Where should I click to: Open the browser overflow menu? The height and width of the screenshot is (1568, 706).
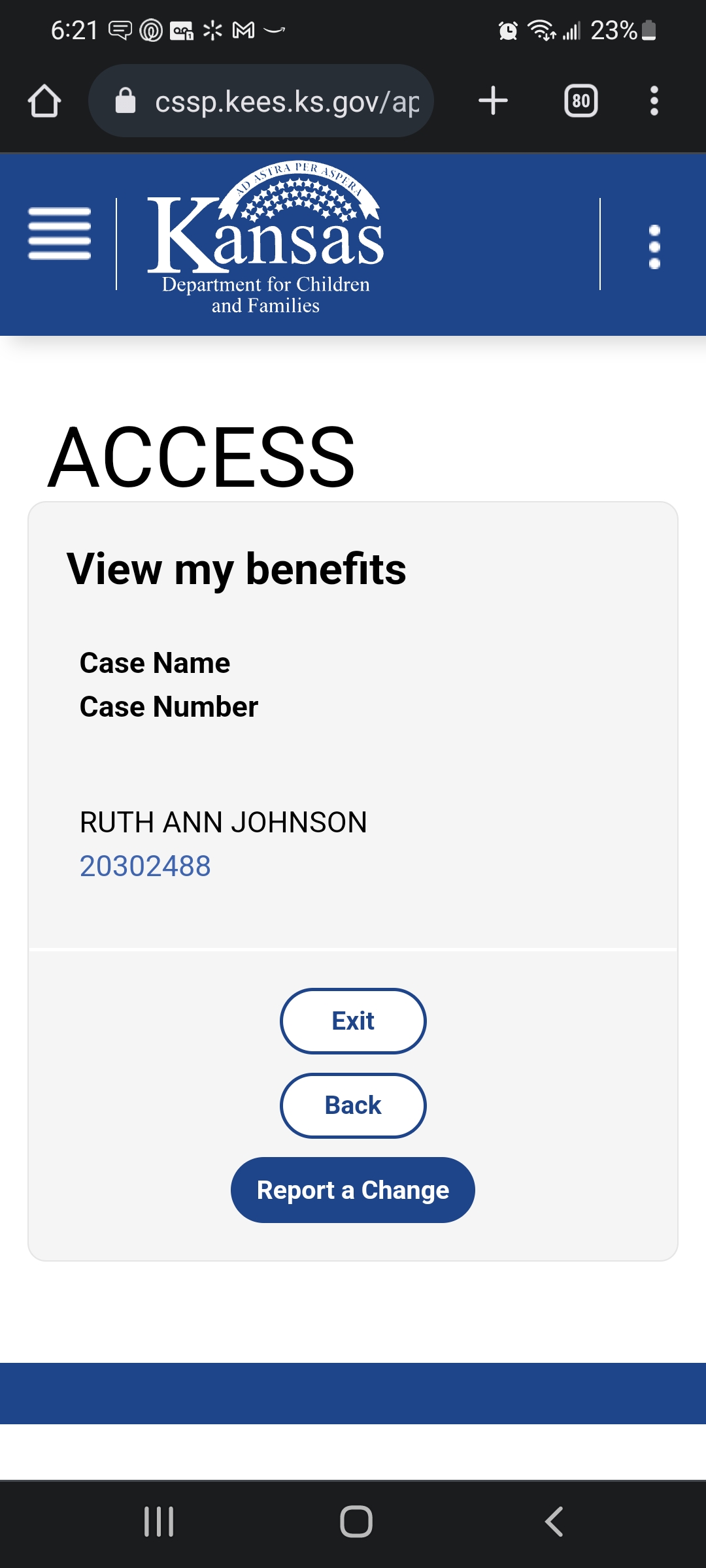[x=654, y=101]
